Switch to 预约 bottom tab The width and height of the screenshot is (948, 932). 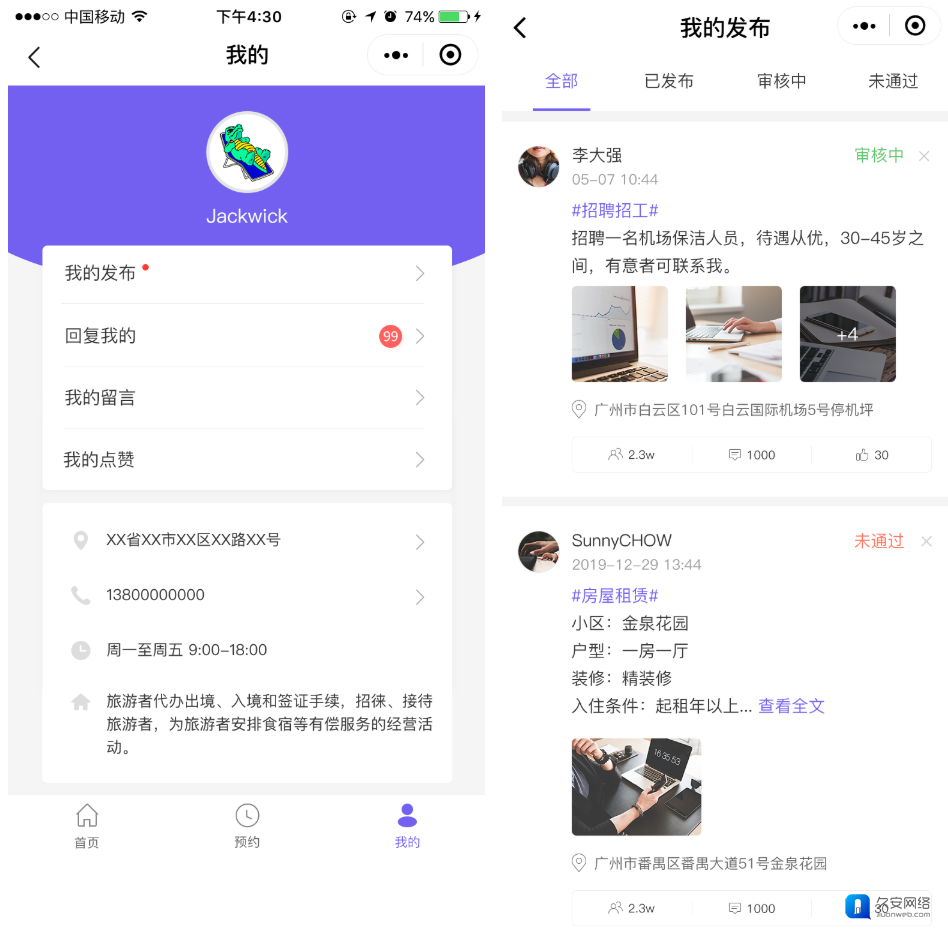(247, 826)
